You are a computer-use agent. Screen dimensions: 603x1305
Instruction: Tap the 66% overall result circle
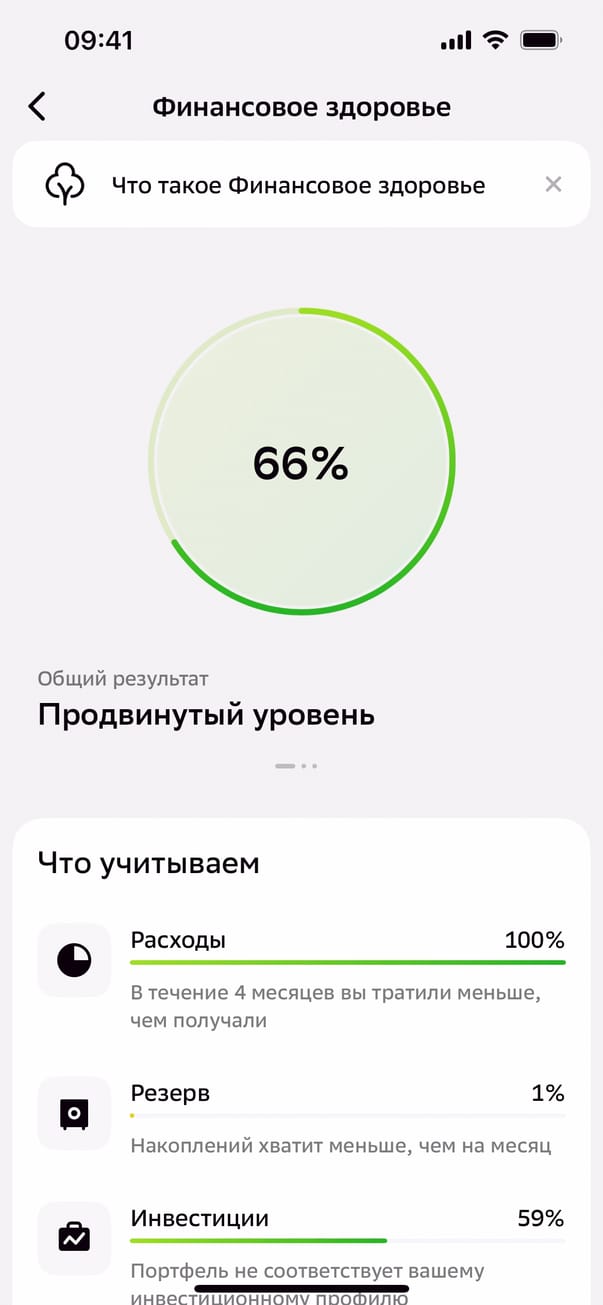point(301,462)
